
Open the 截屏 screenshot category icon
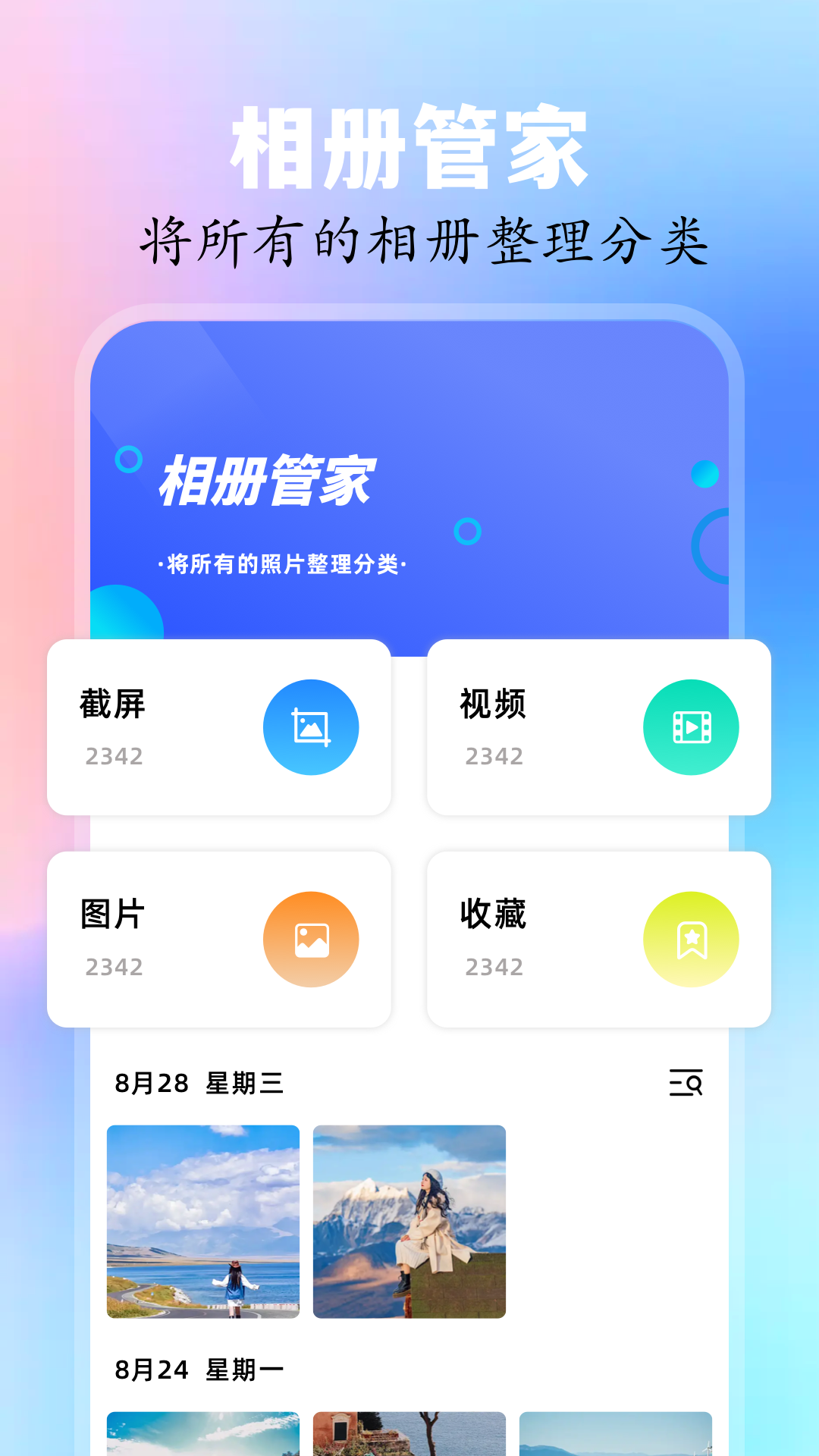311,726
